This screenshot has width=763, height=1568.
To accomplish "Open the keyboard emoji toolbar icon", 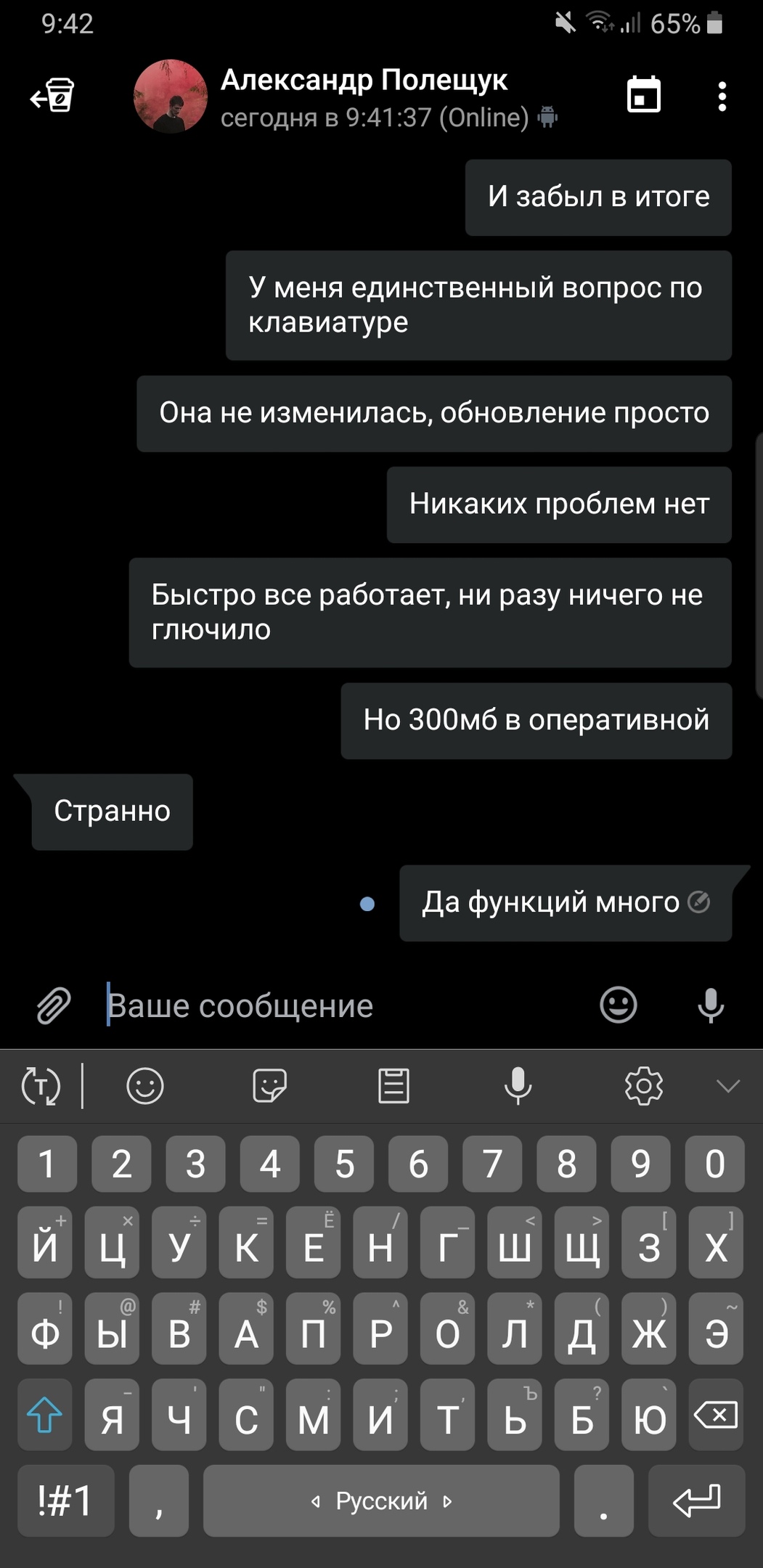I will [145, 1086].
